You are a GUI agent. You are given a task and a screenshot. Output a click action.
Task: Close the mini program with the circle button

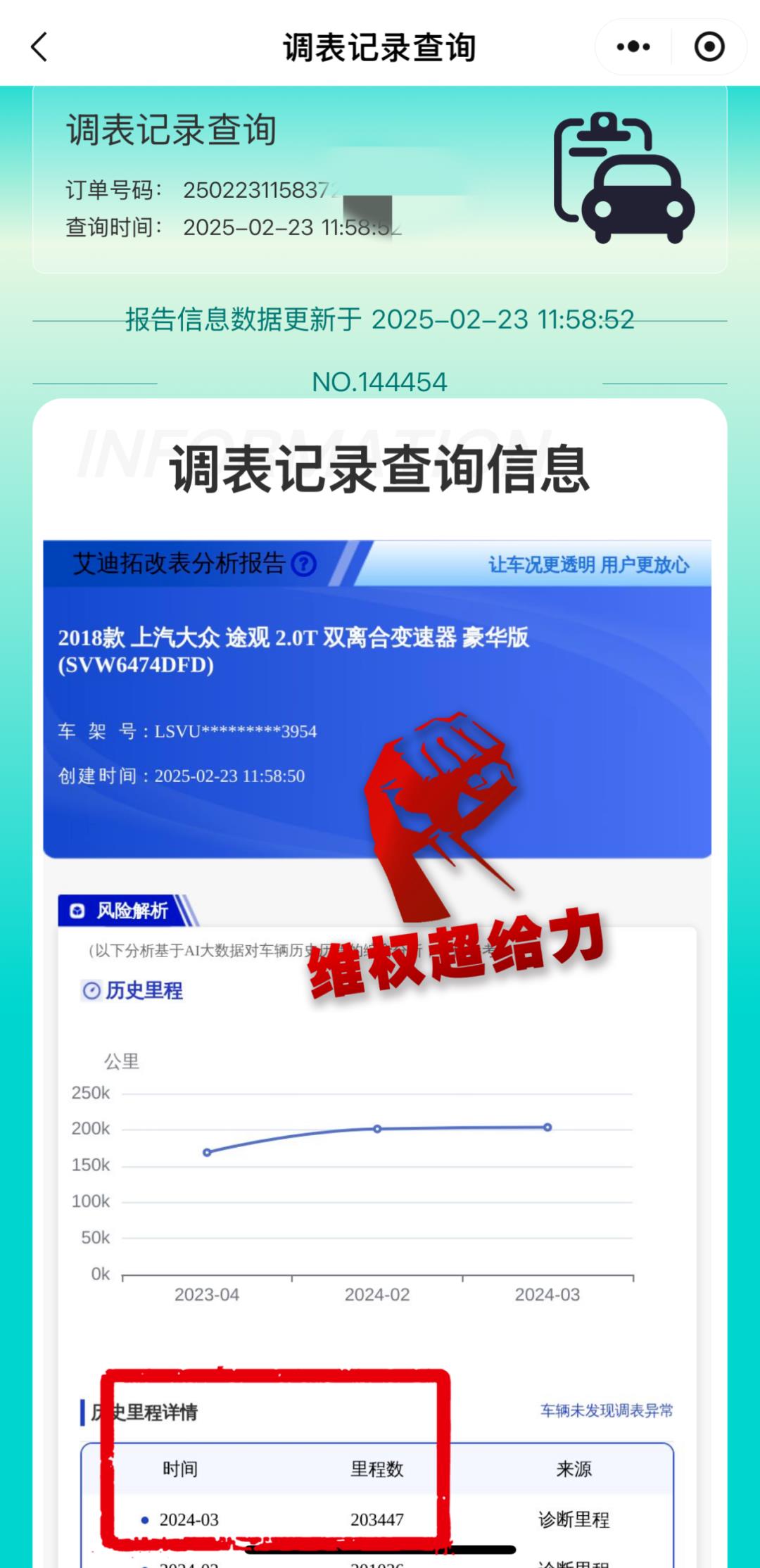[x=709, y=47]
